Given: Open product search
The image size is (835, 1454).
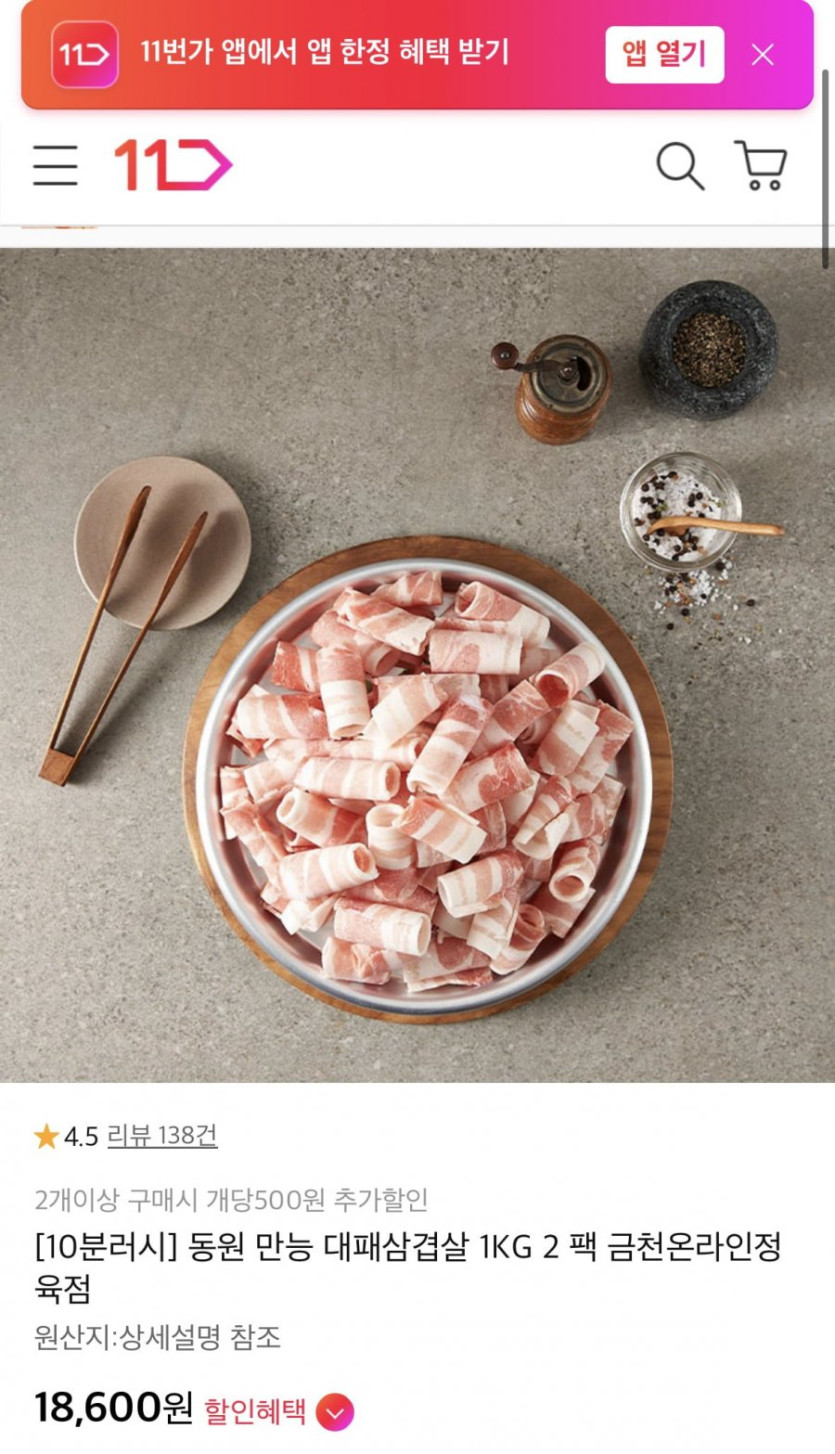Looking at the screenshot, I should point(680,166).
